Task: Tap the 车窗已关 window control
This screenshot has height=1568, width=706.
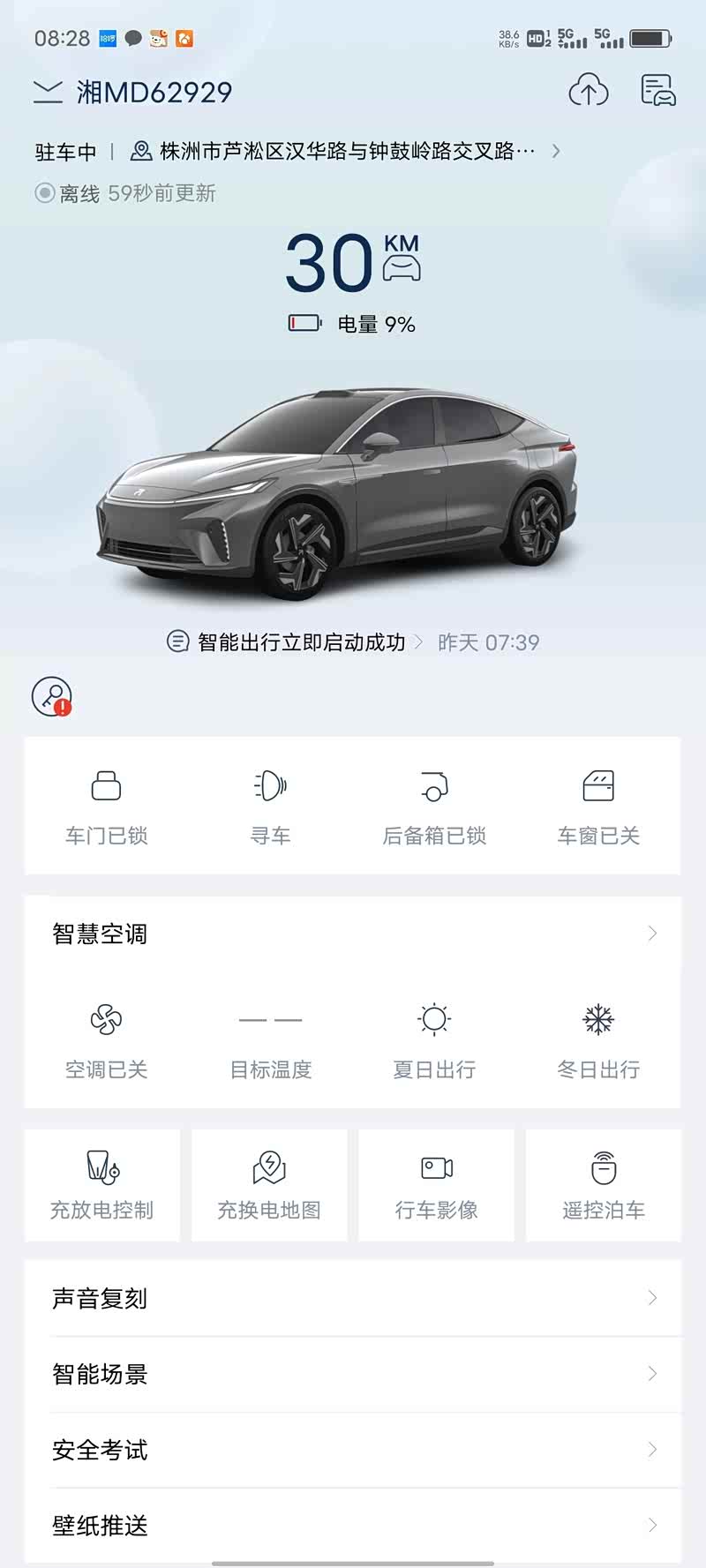Action: point(598,807)
